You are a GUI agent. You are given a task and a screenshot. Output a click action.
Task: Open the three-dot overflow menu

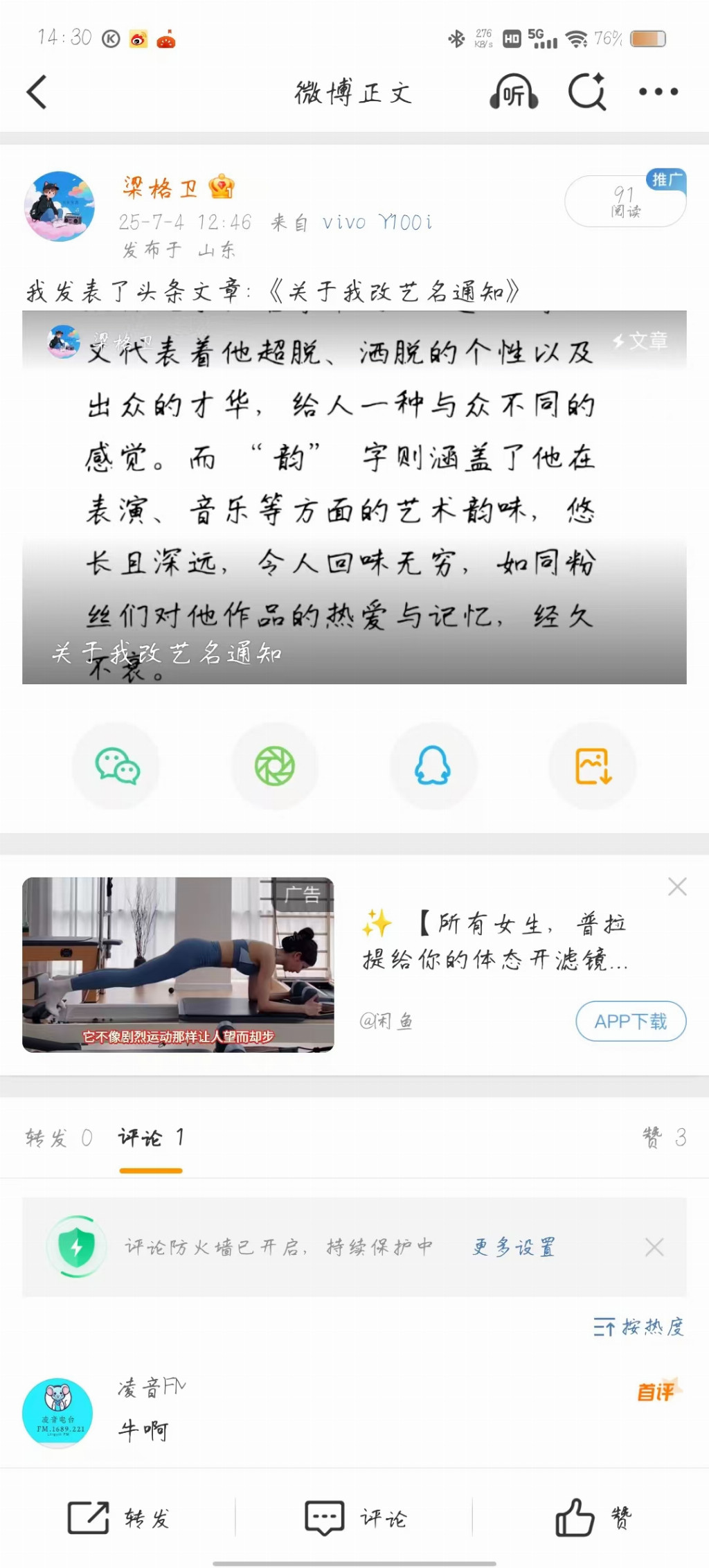click(x=658, y=91)
